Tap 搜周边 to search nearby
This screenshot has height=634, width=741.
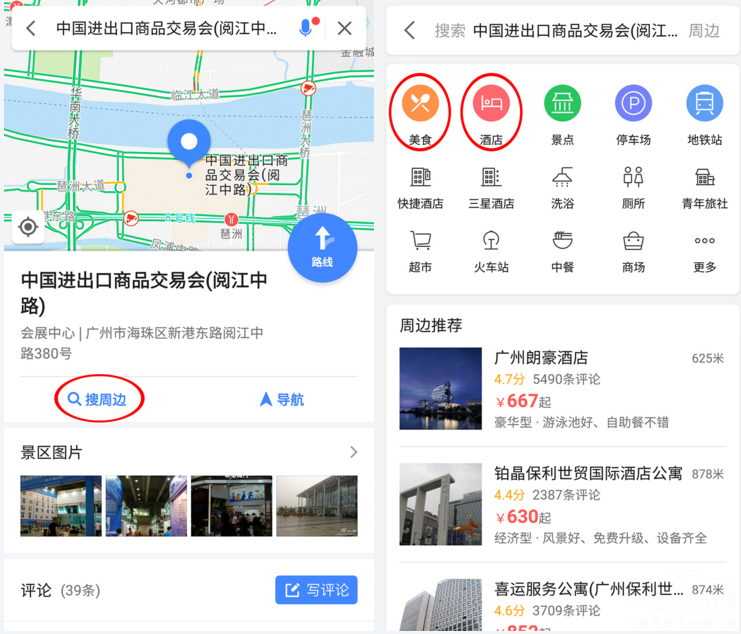(x=97, y=399)
